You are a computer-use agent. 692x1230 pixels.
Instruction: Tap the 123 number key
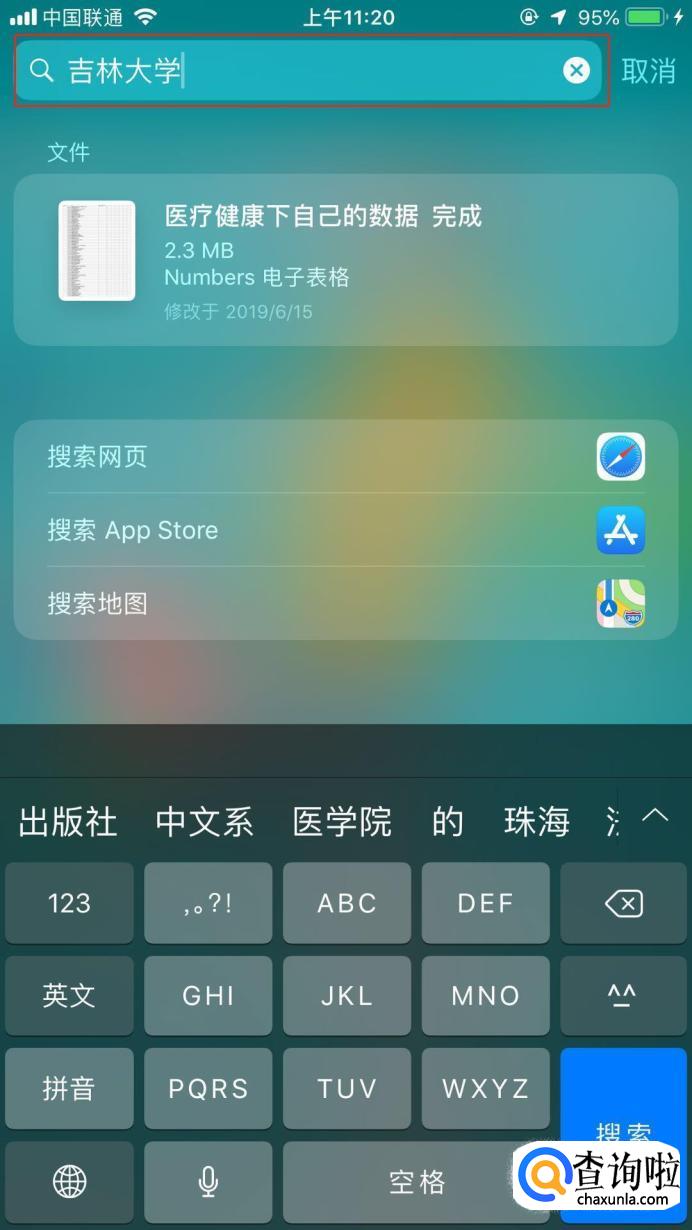pos(69,904)
